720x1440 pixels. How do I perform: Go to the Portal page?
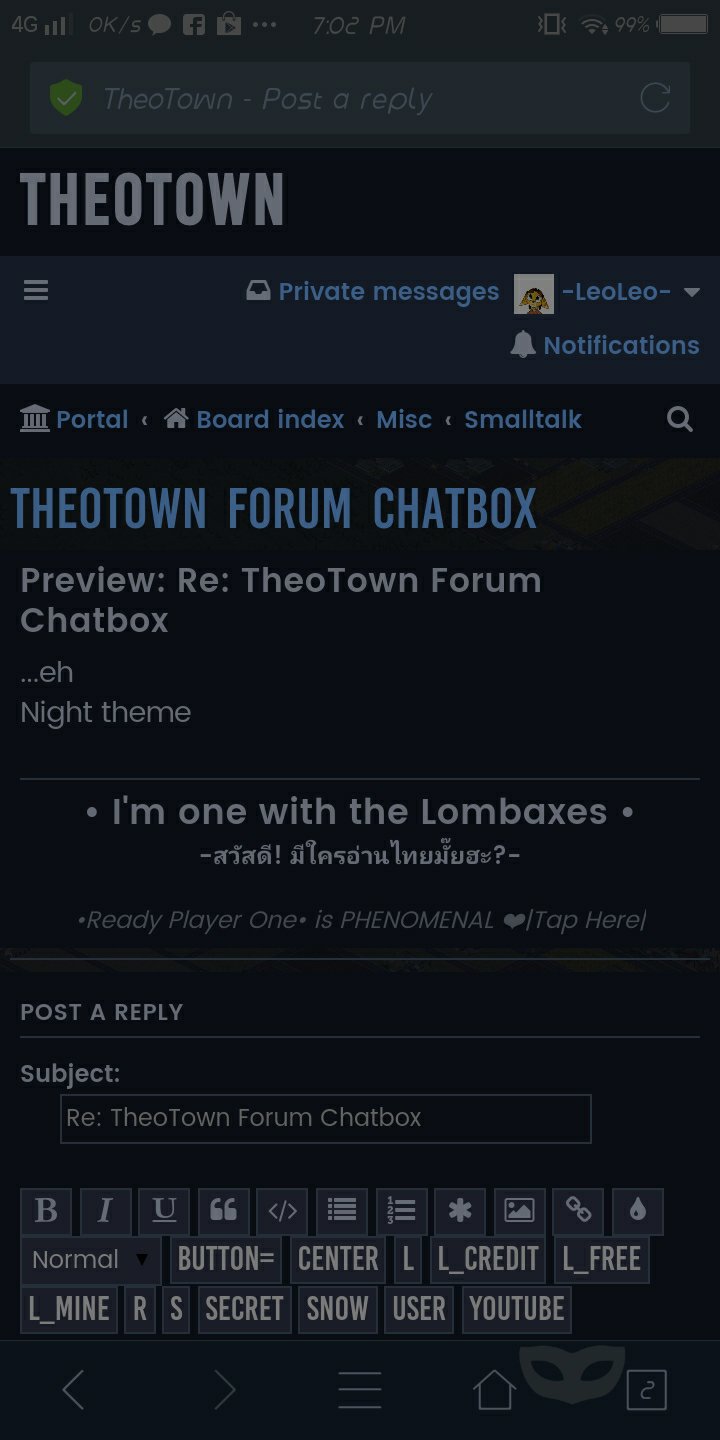click(74, 419)
